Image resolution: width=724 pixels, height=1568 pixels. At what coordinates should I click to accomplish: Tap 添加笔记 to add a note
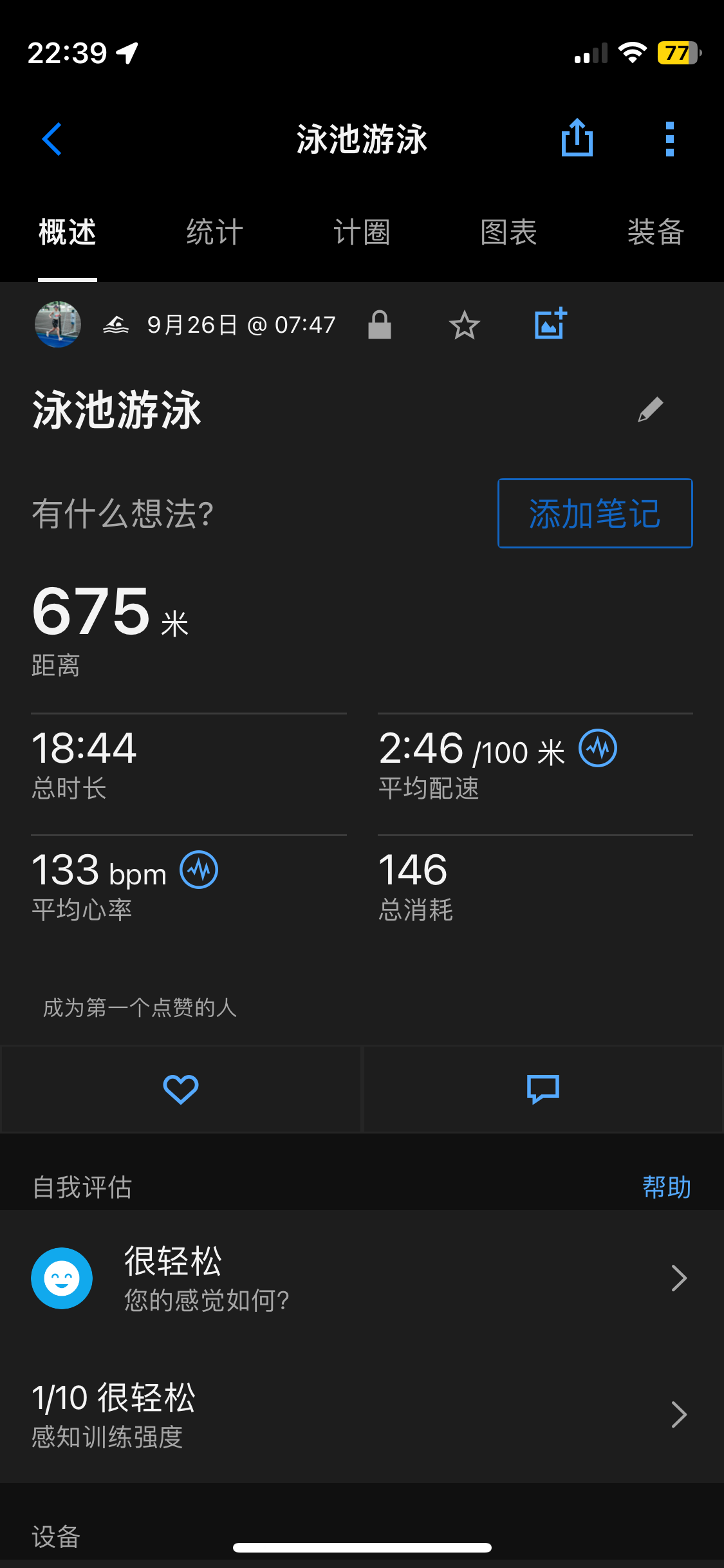594,513
